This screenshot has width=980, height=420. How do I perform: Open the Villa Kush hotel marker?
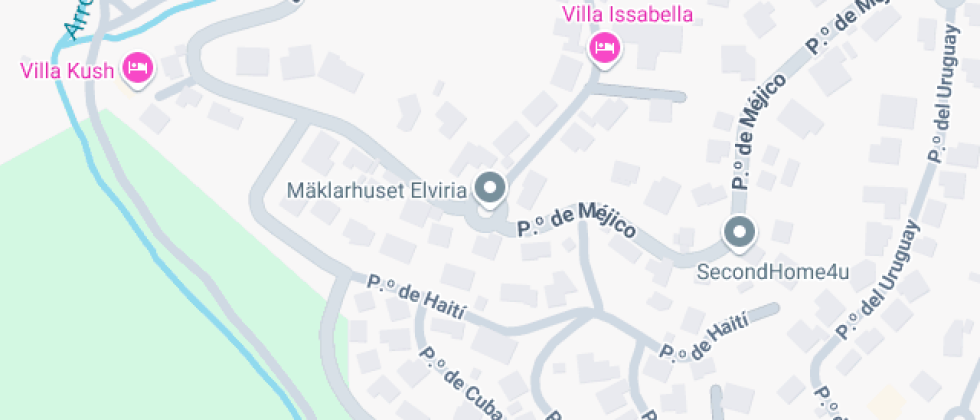[x=138, y=68]
